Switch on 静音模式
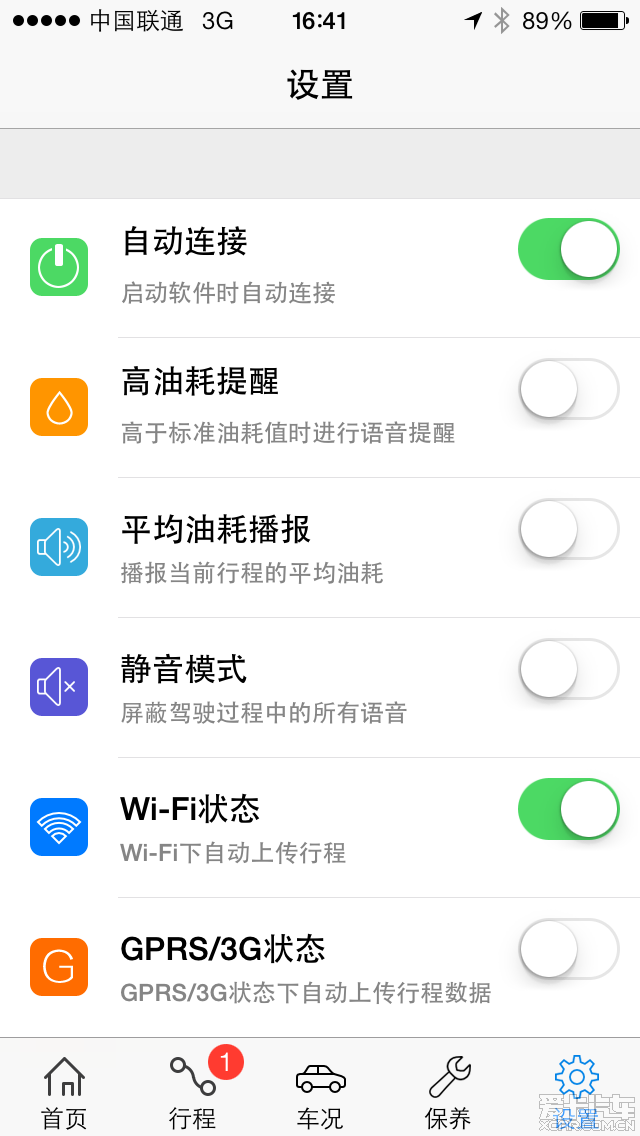The width and height of the screenshot is (640, 1136). 569,669
